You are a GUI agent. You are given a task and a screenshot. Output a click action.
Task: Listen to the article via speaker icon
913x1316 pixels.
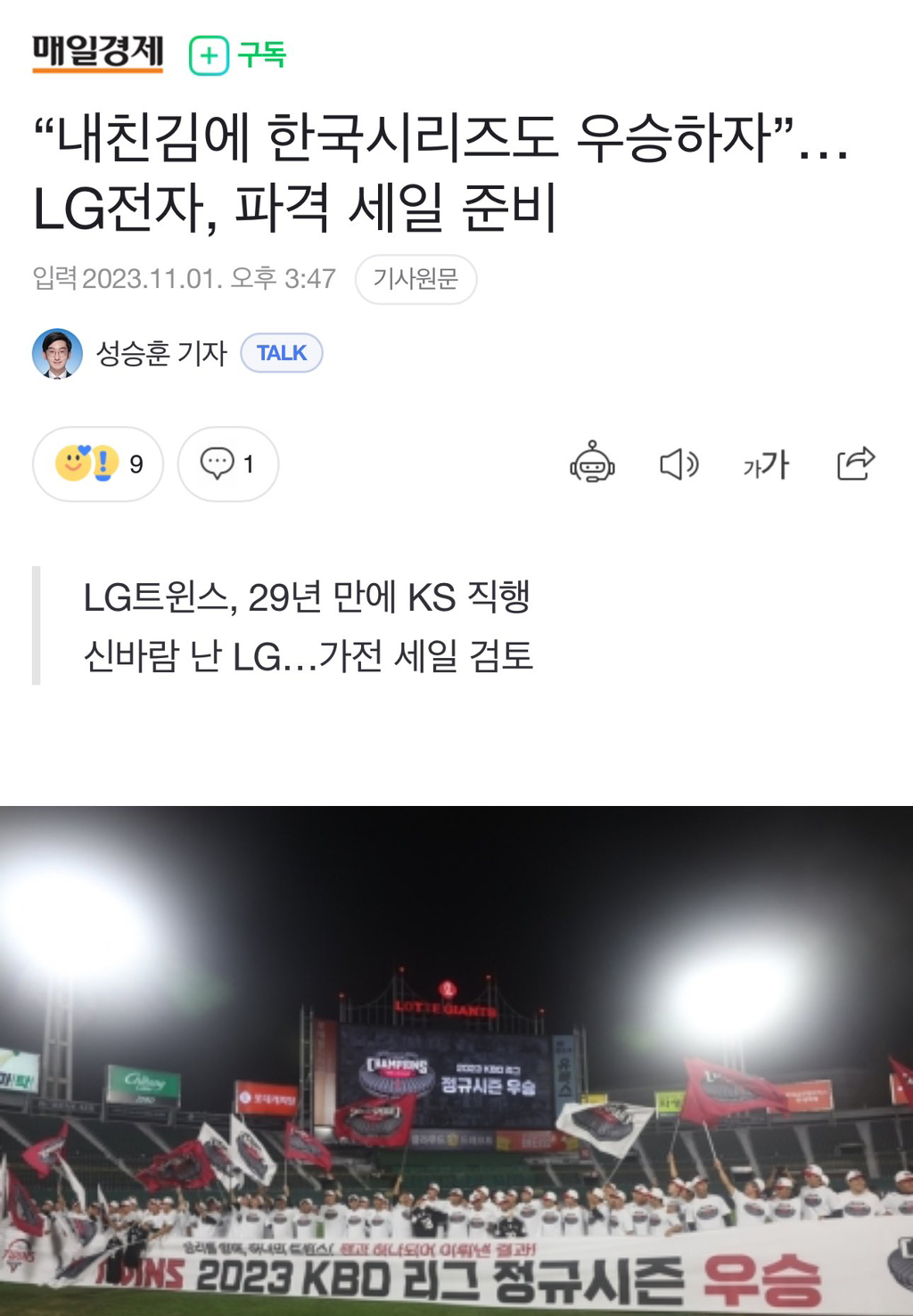(x=681, y=464)
